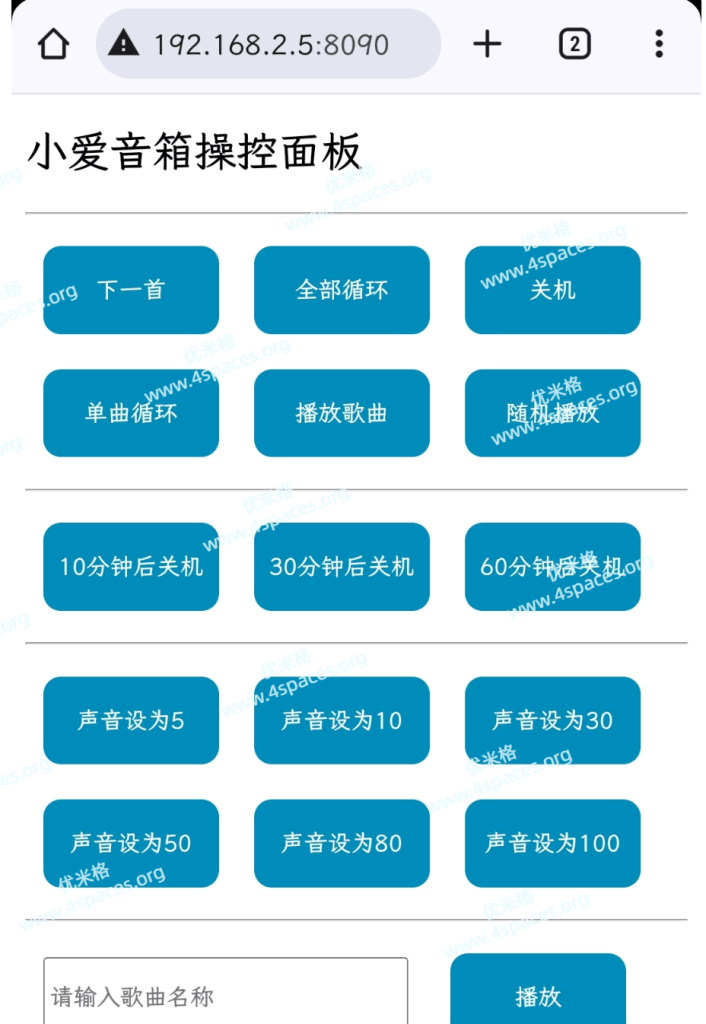Tap 播放 next to song field
Screen dimensions: 706x1024
(538, 995)
